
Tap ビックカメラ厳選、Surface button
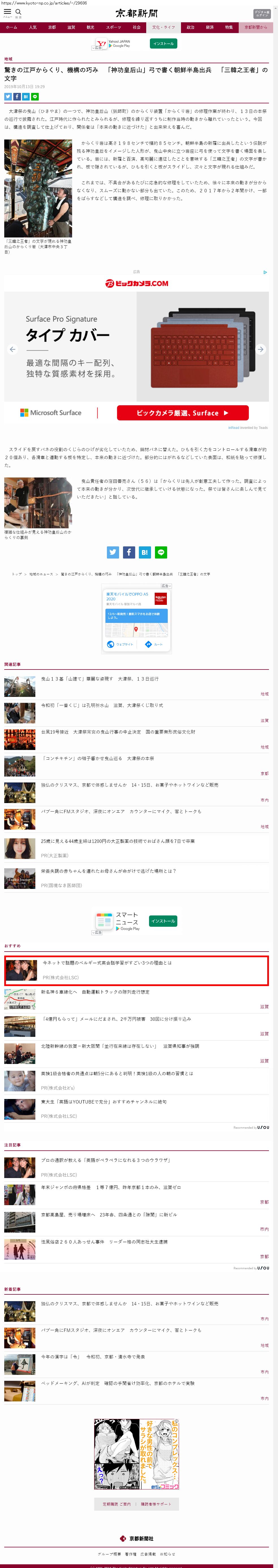182,413
